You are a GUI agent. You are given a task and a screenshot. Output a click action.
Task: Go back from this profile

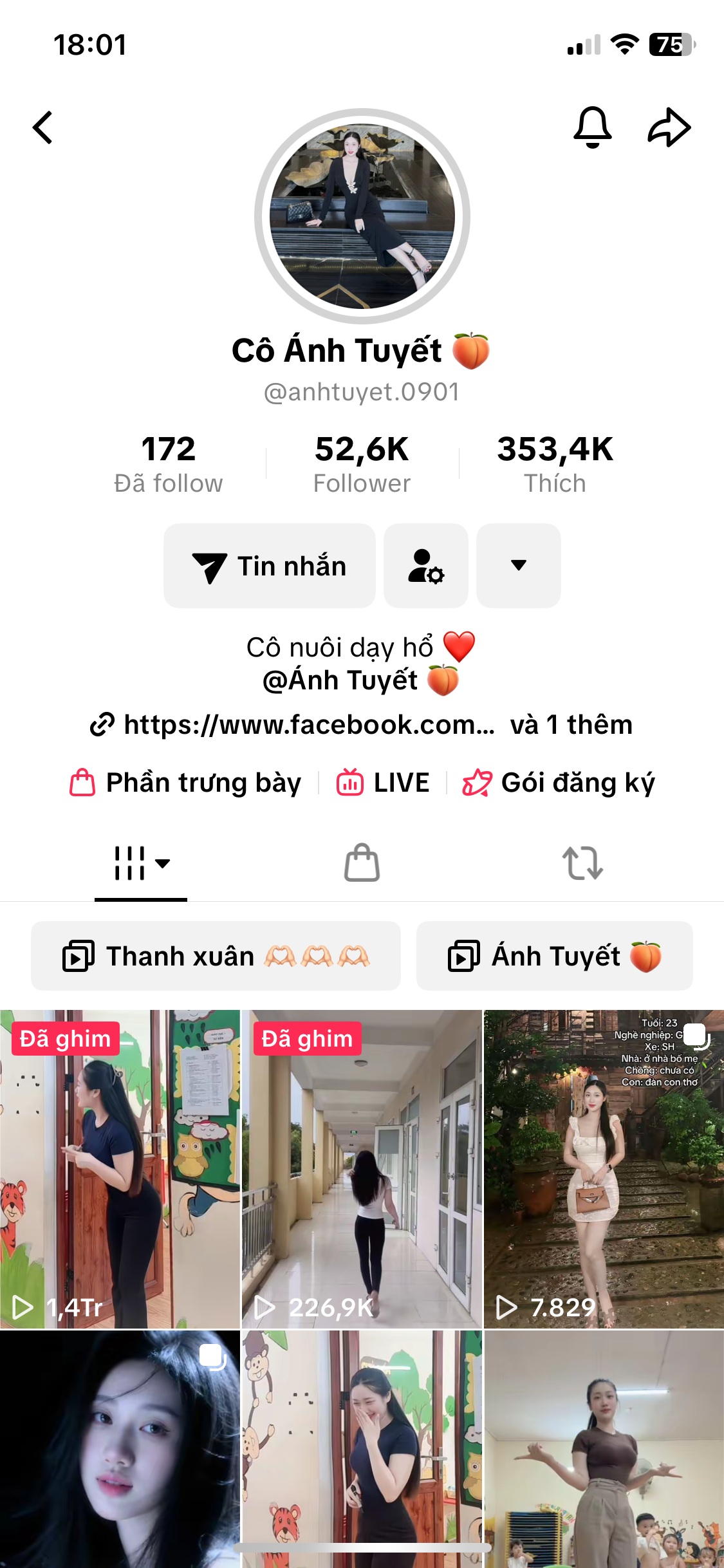tap(43, 127)
